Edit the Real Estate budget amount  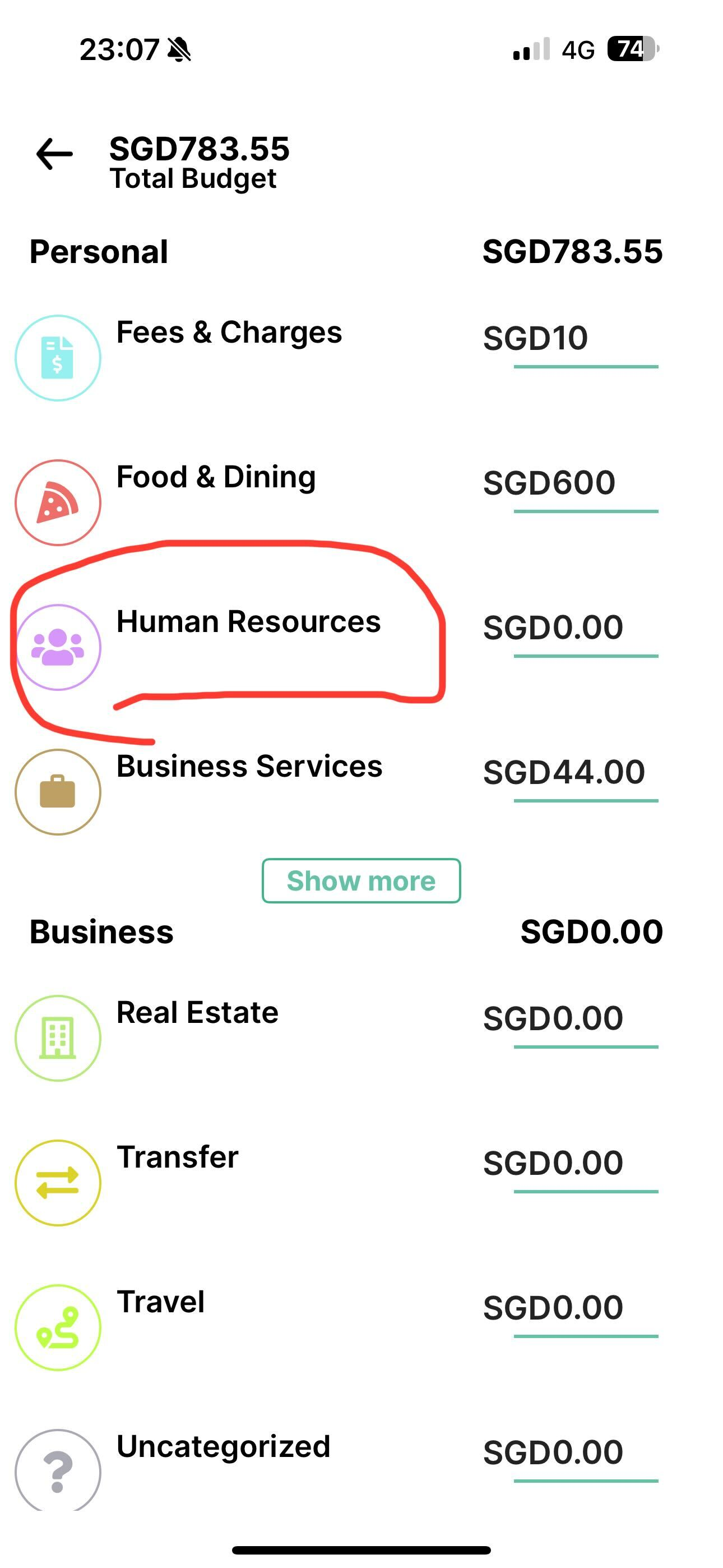click(x=569, y=1019)
